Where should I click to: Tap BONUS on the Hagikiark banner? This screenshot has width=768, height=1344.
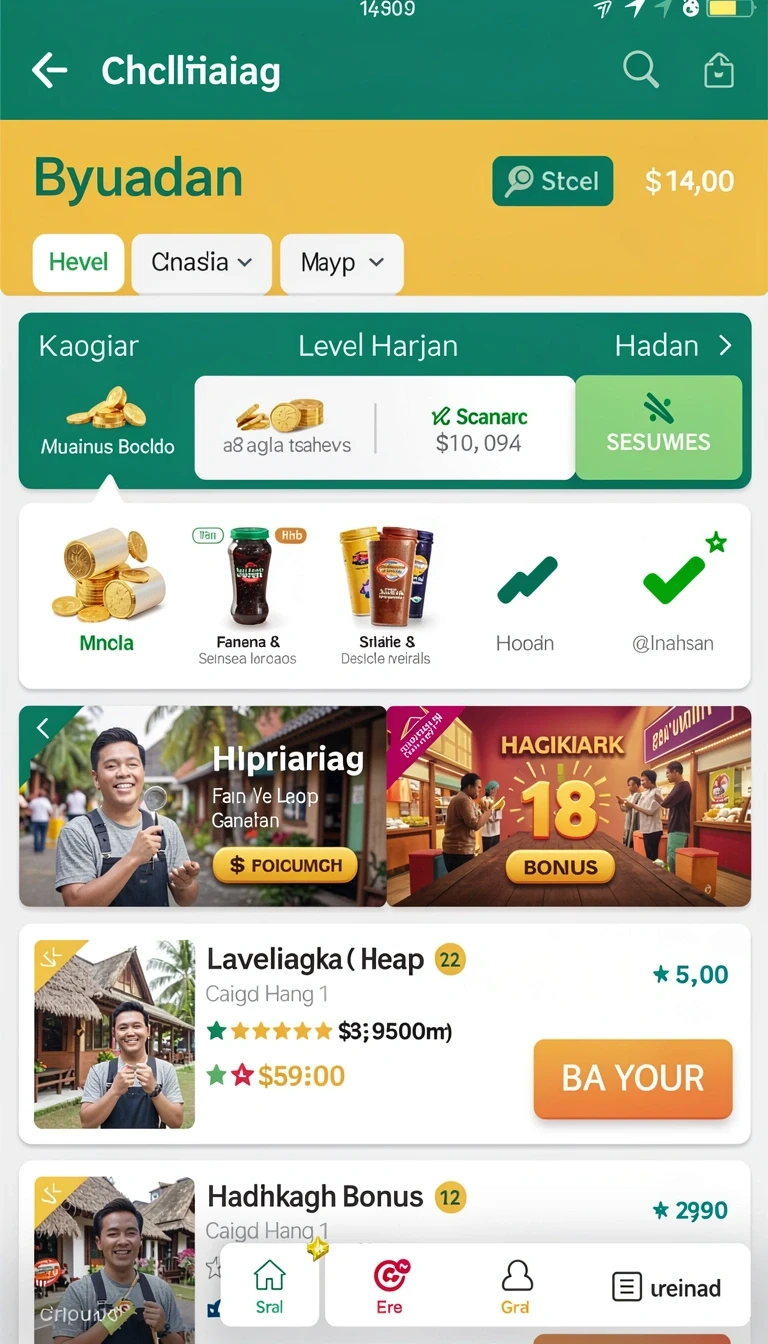(x=560, y=867)
